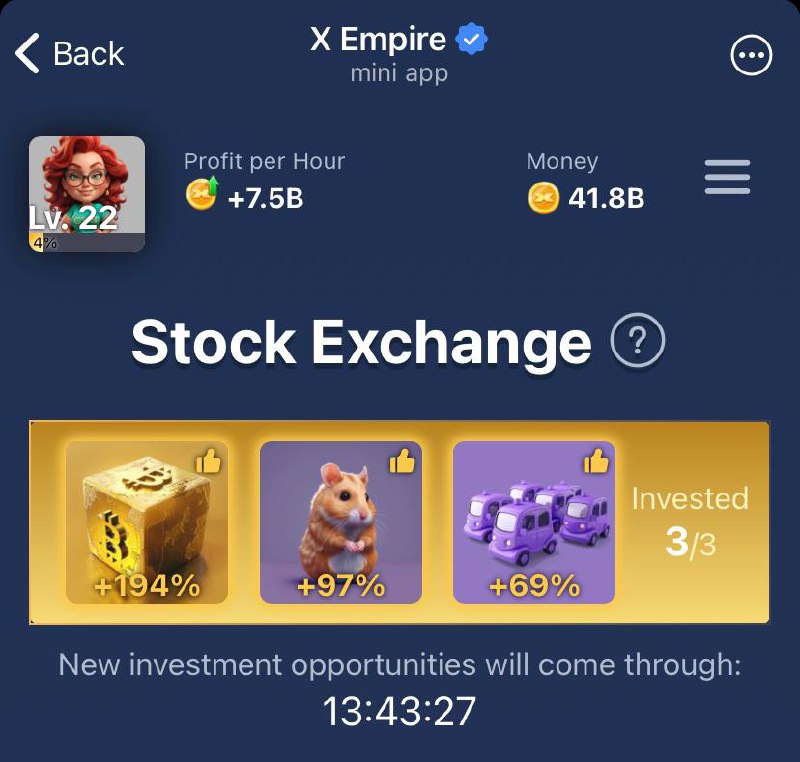Open the hamburger menu

tap(727, 178)
